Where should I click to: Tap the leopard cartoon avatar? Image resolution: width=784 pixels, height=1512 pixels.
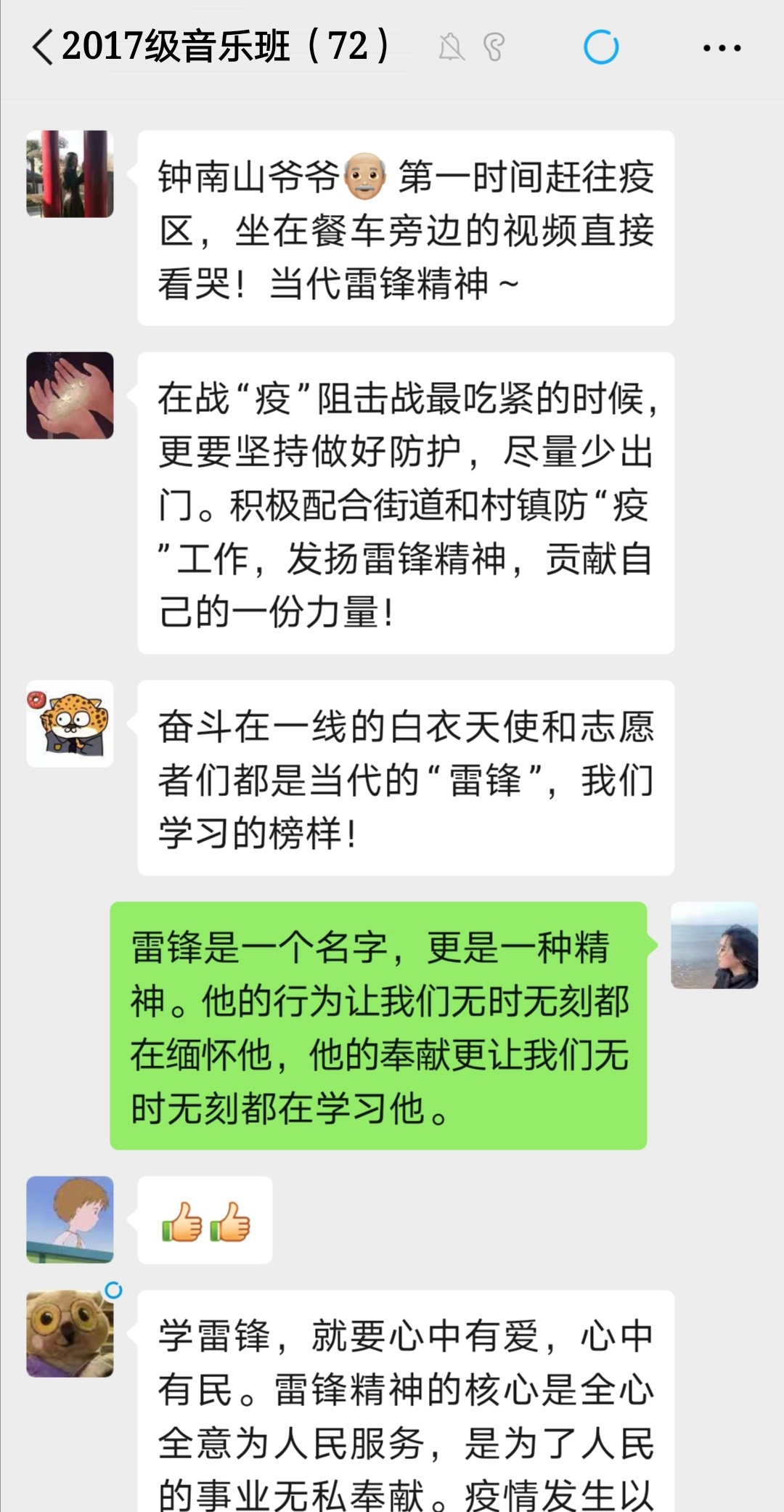click(70, 724)
